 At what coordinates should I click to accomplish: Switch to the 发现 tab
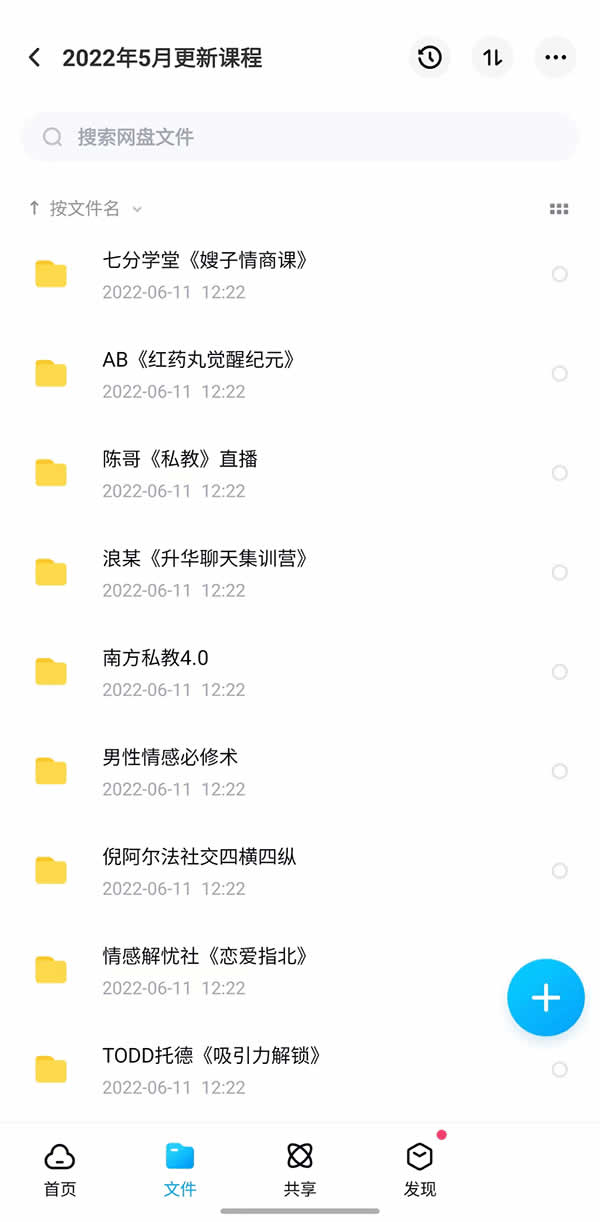(420, 1169)
